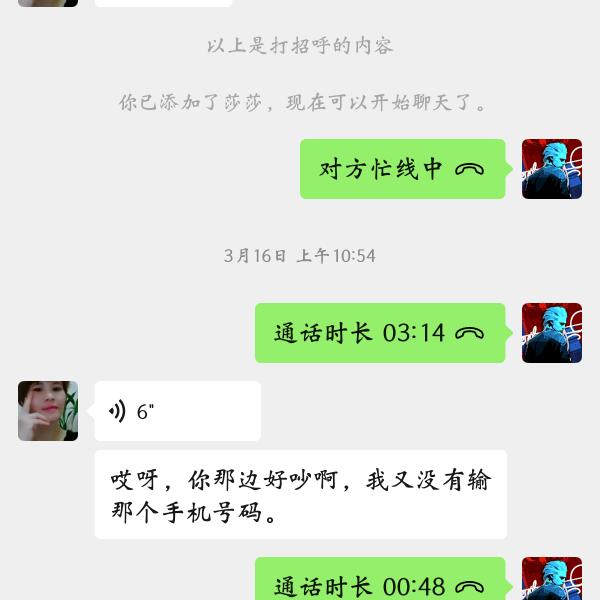Open my avatar beside the 对方忙线中 message

click(x=551, y=169)
